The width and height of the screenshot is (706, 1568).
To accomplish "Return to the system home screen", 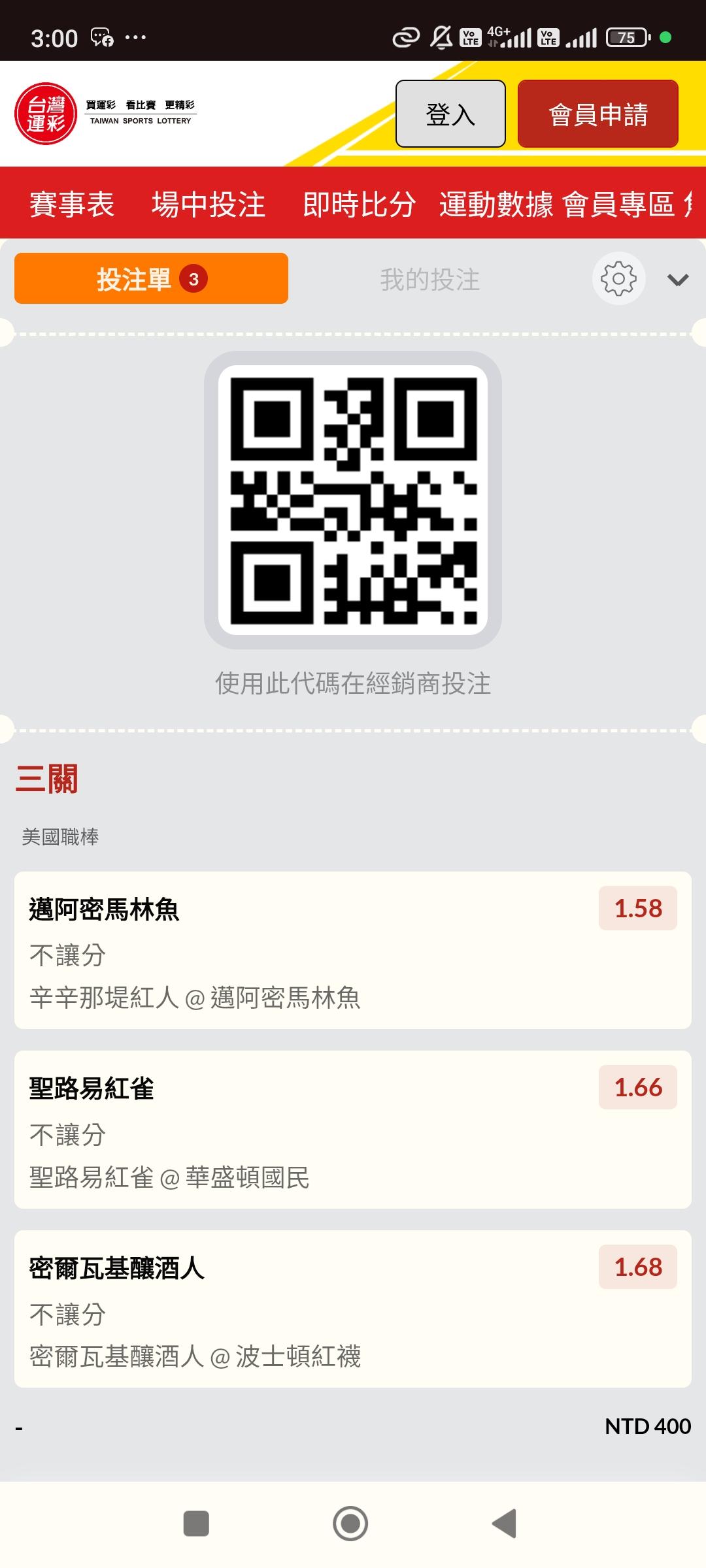I will point(350,1524).
